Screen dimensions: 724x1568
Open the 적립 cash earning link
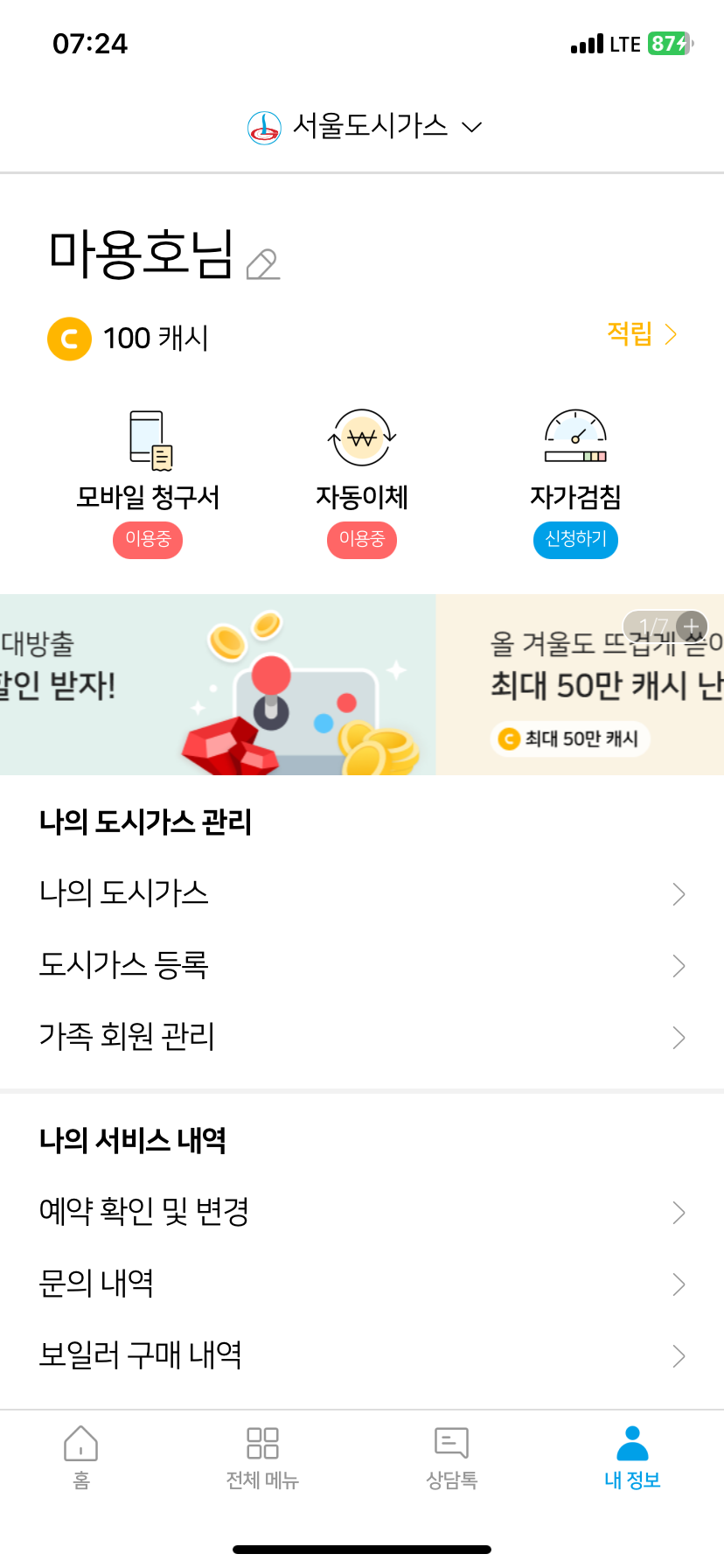click(642, 333)
